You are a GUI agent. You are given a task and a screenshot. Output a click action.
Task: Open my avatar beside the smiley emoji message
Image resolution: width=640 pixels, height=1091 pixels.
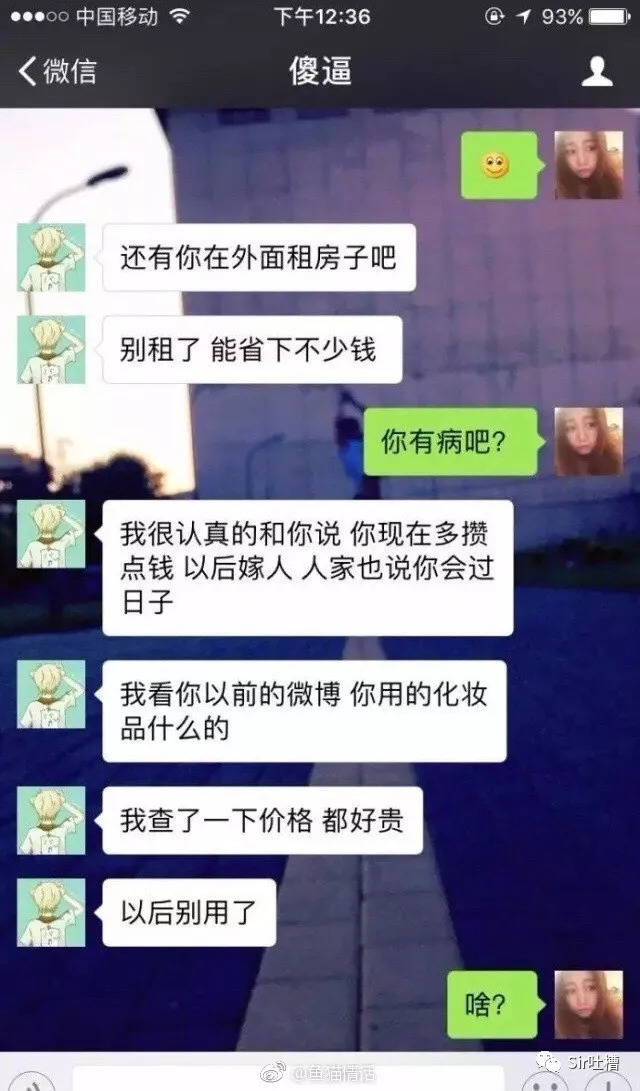tap(589, 165)
